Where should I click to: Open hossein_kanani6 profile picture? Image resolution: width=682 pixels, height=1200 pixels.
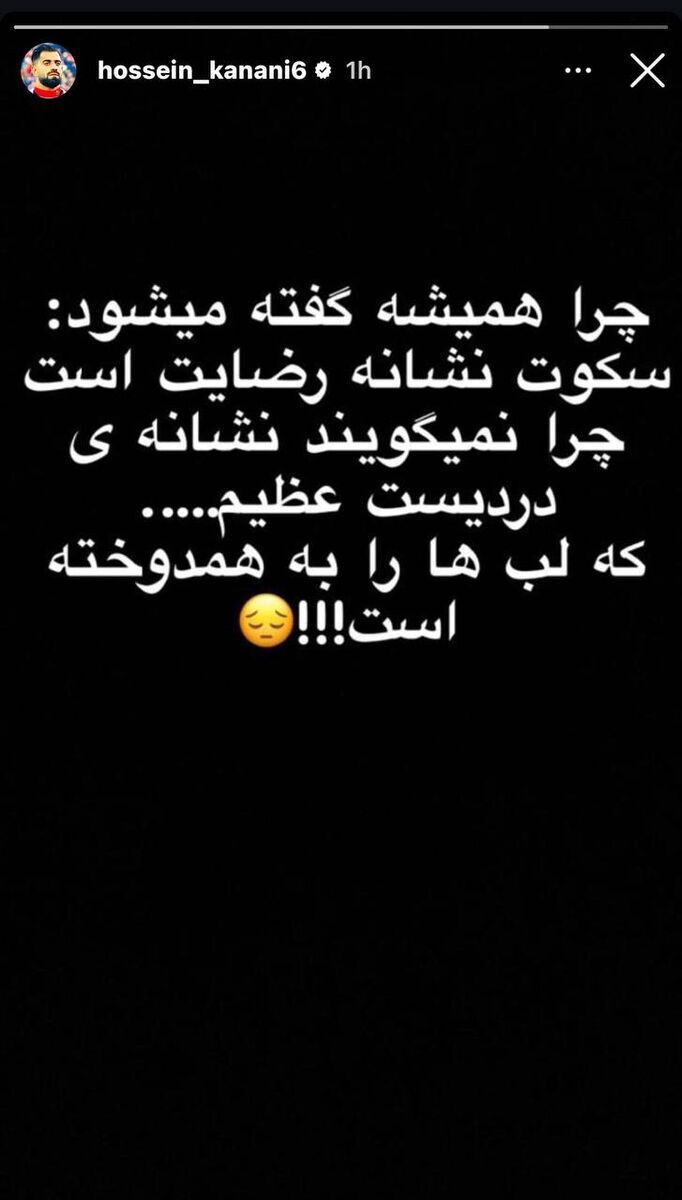[x=48, y=71]
